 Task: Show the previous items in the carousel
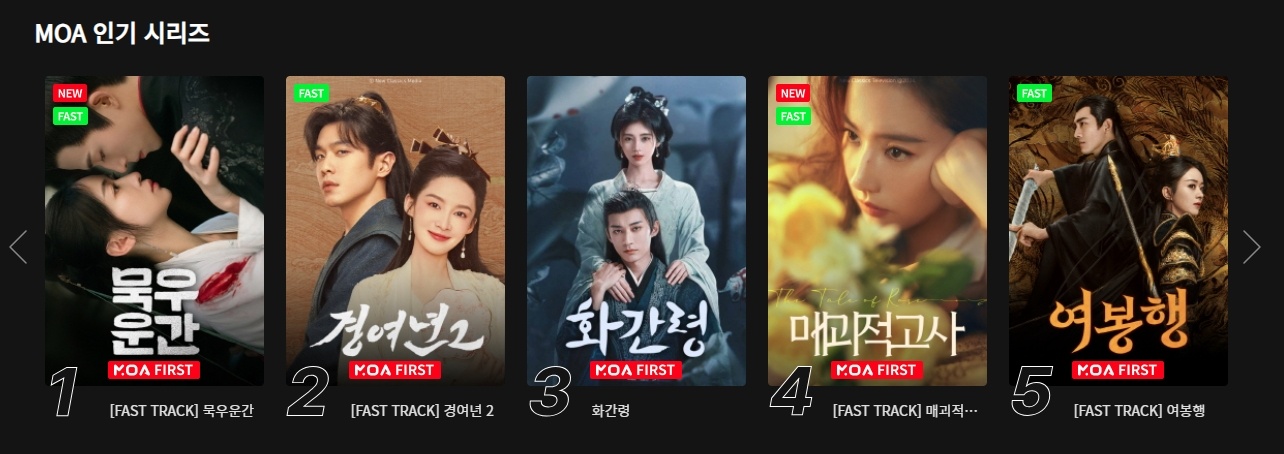[18, 247]
